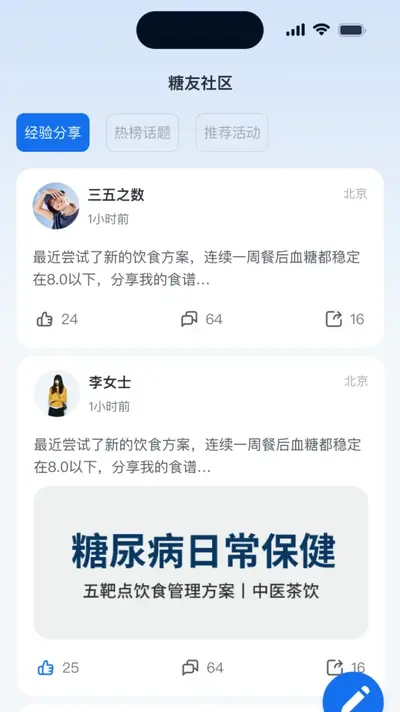Share the post by 李女士
Viewport: 400px width, 712px height.
point(335,668)
